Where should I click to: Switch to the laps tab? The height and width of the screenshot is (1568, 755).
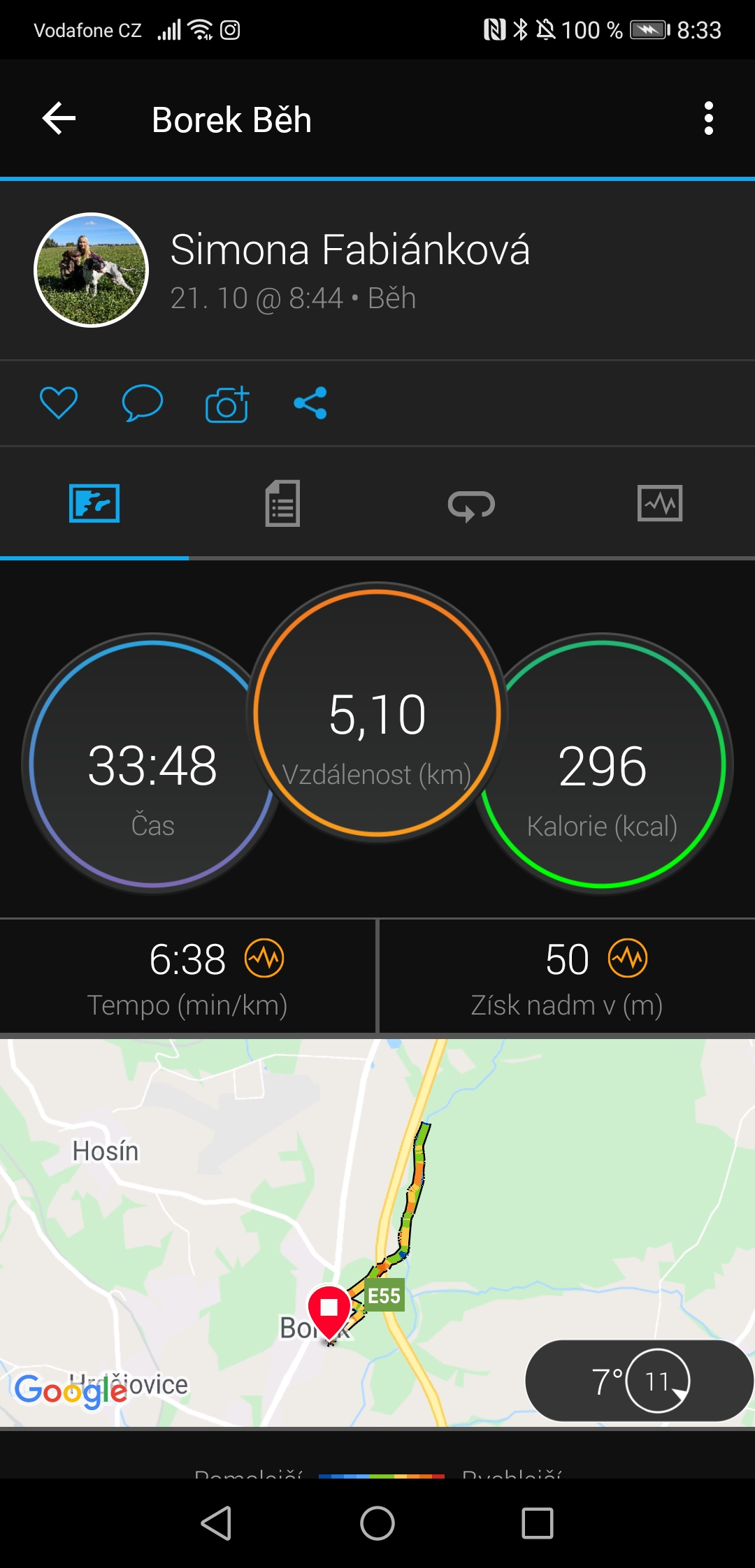point(472,504)
